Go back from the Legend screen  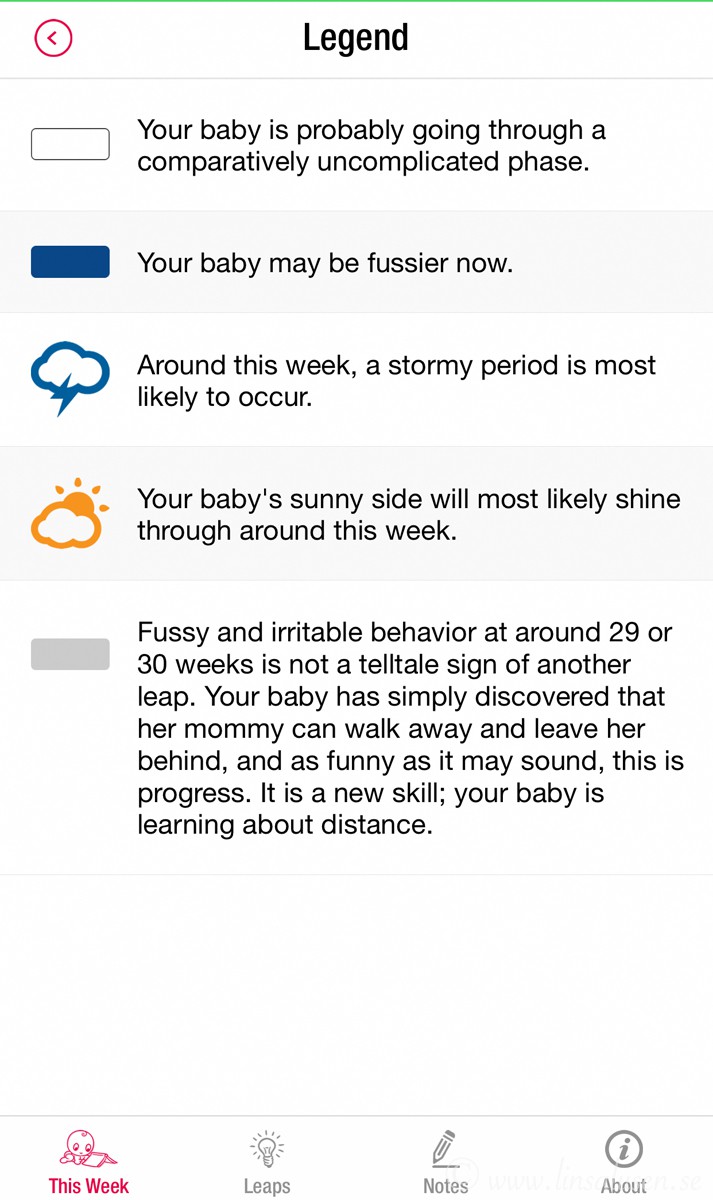53,39
